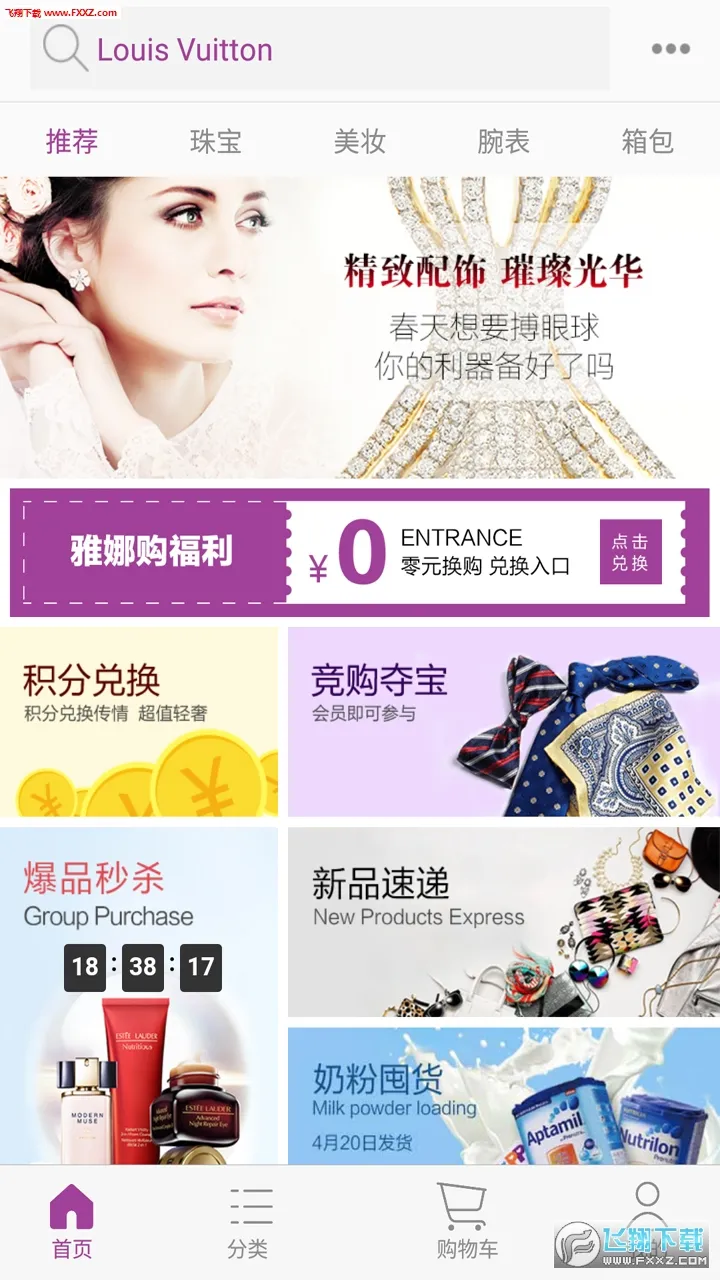Viewport: 720px width, 1280px height.
Task: Open the 竞购夺宝 card
Action: [503, 721]
